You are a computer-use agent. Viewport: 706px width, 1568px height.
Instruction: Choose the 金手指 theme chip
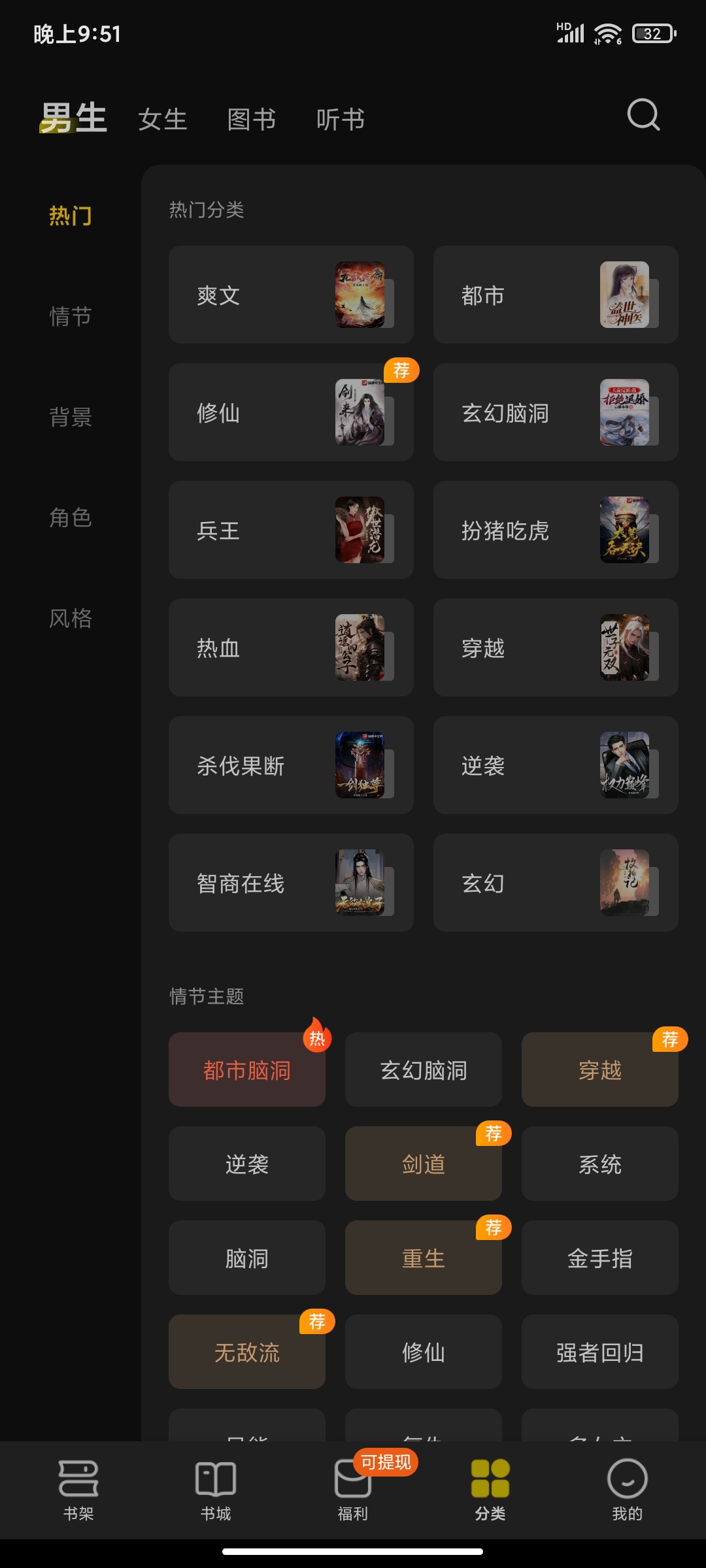point(600,1258)
